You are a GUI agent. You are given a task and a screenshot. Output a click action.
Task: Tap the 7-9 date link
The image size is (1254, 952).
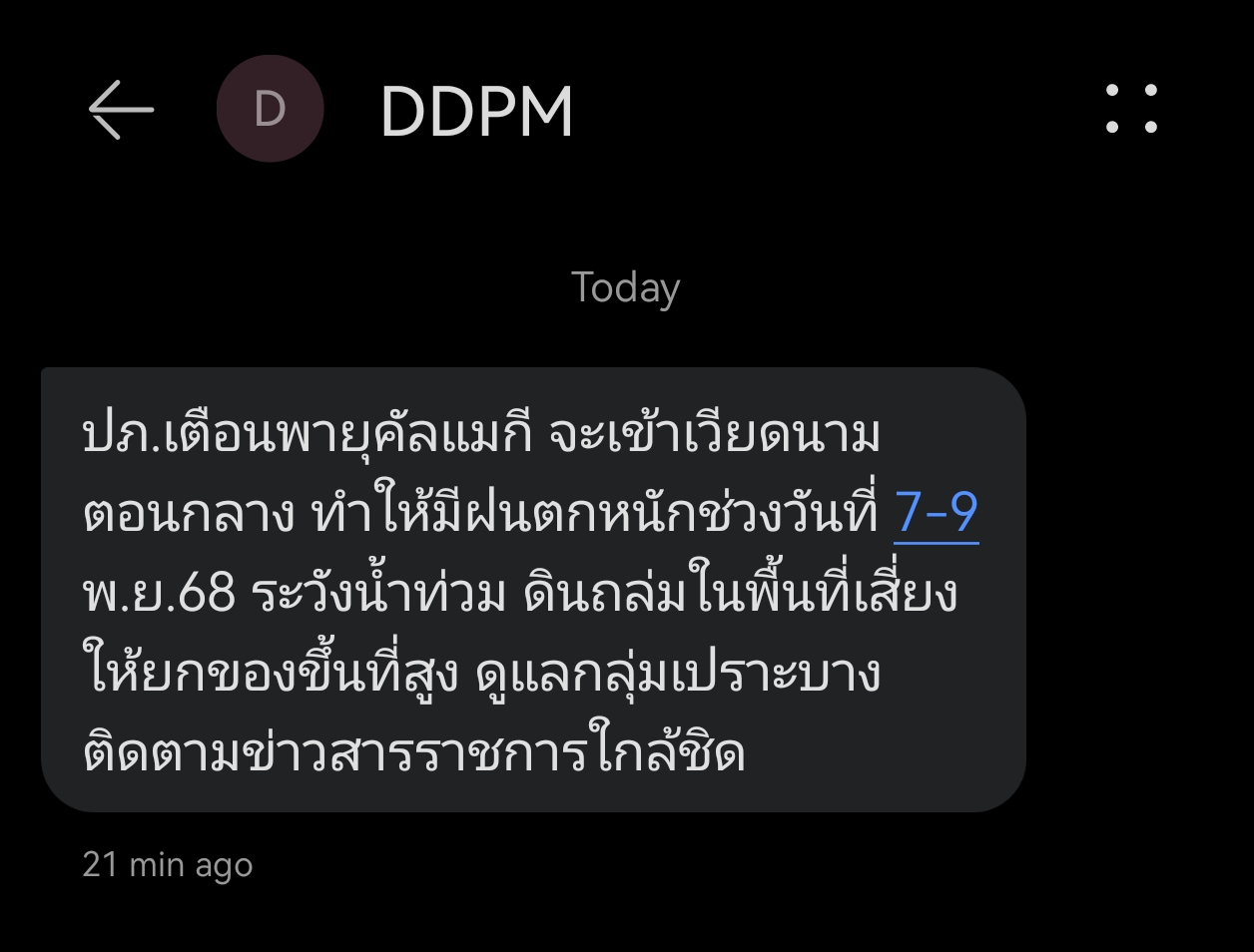[936, 513]
